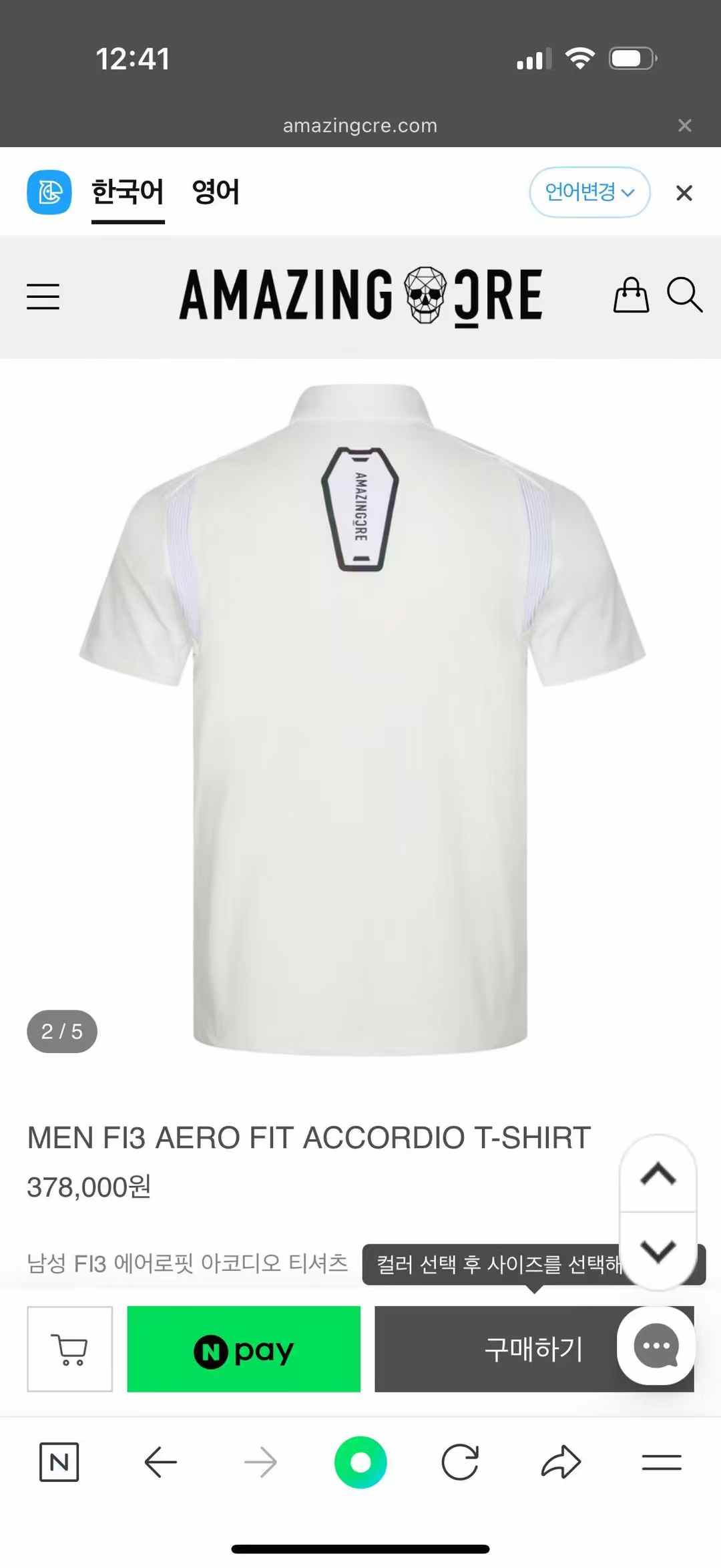721x1568 pixels.
Task: Select the 한국어 language tab
Action: [x=128, y=192]
